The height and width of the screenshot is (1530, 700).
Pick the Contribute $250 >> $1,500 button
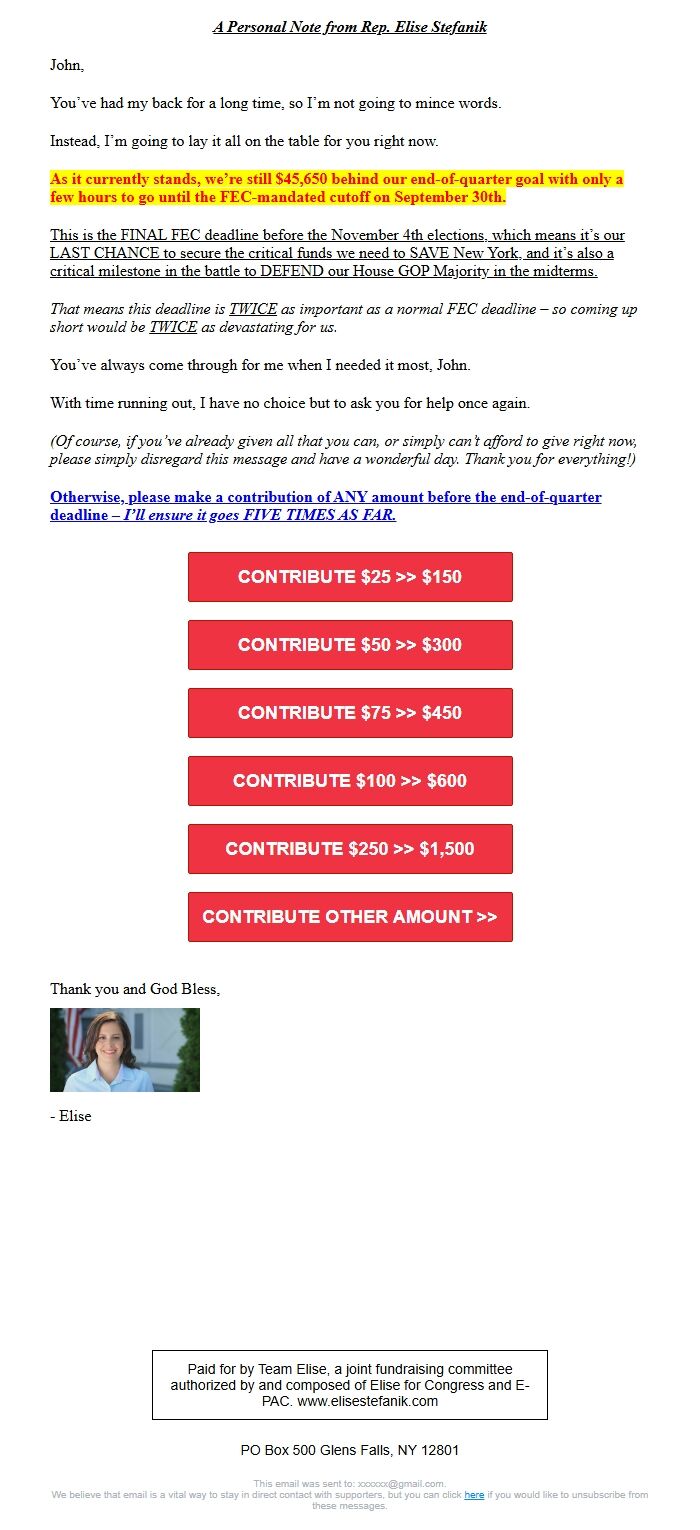[350, 849]
